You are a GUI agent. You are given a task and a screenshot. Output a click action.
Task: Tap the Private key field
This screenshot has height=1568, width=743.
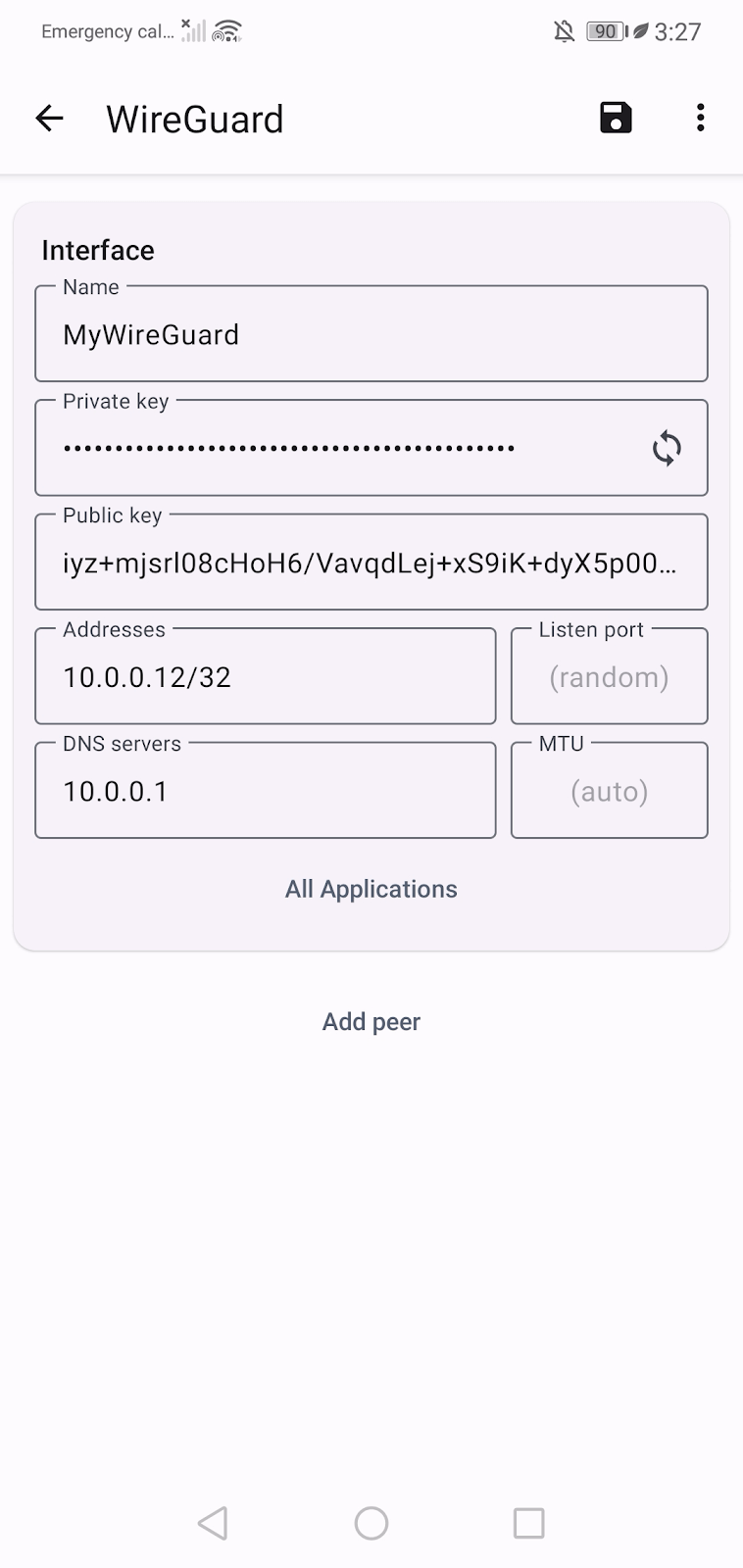(x=333, y=448)
